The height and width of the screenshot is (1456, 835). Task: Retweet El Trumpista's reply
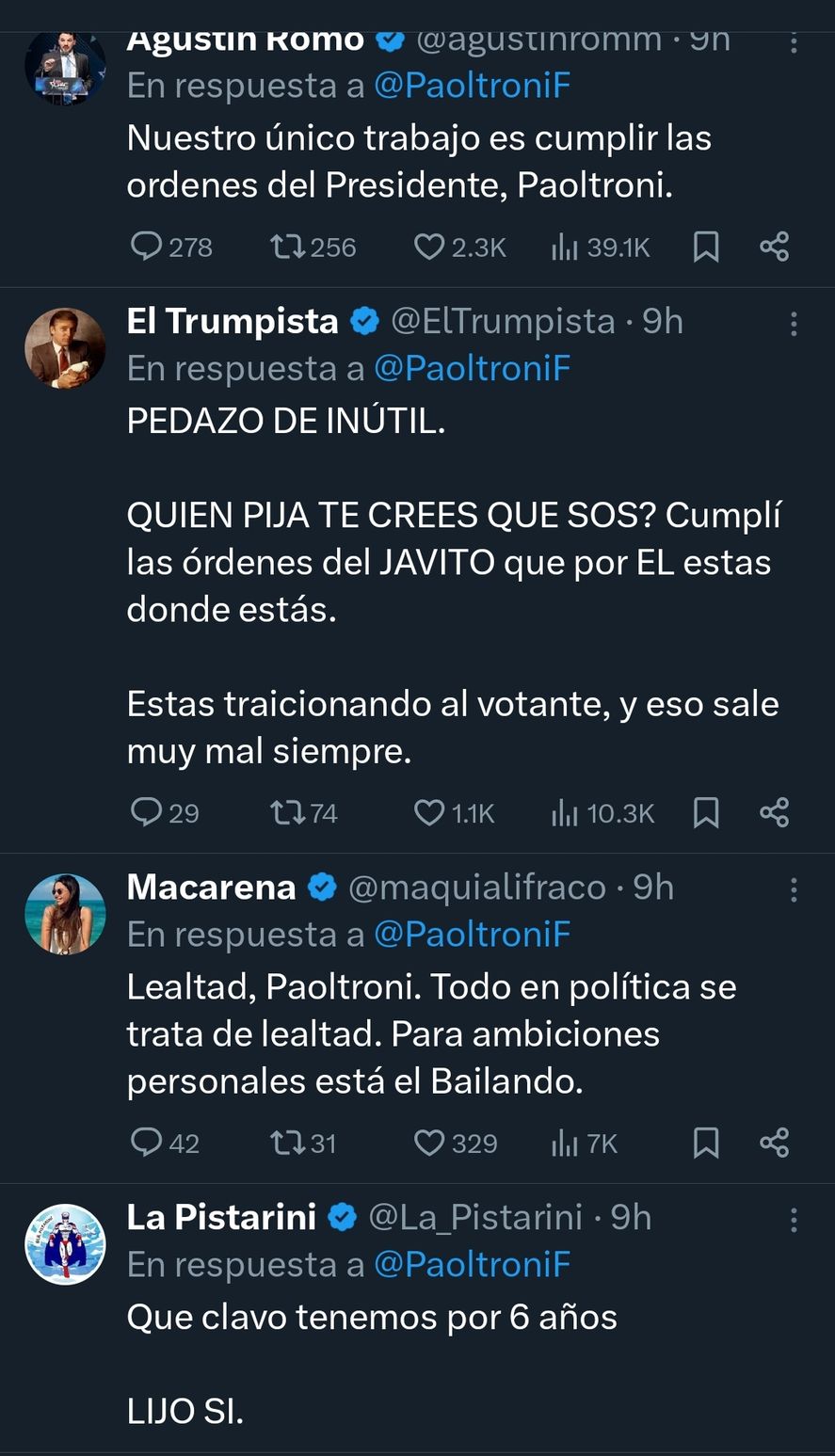[x=285, y=812]
